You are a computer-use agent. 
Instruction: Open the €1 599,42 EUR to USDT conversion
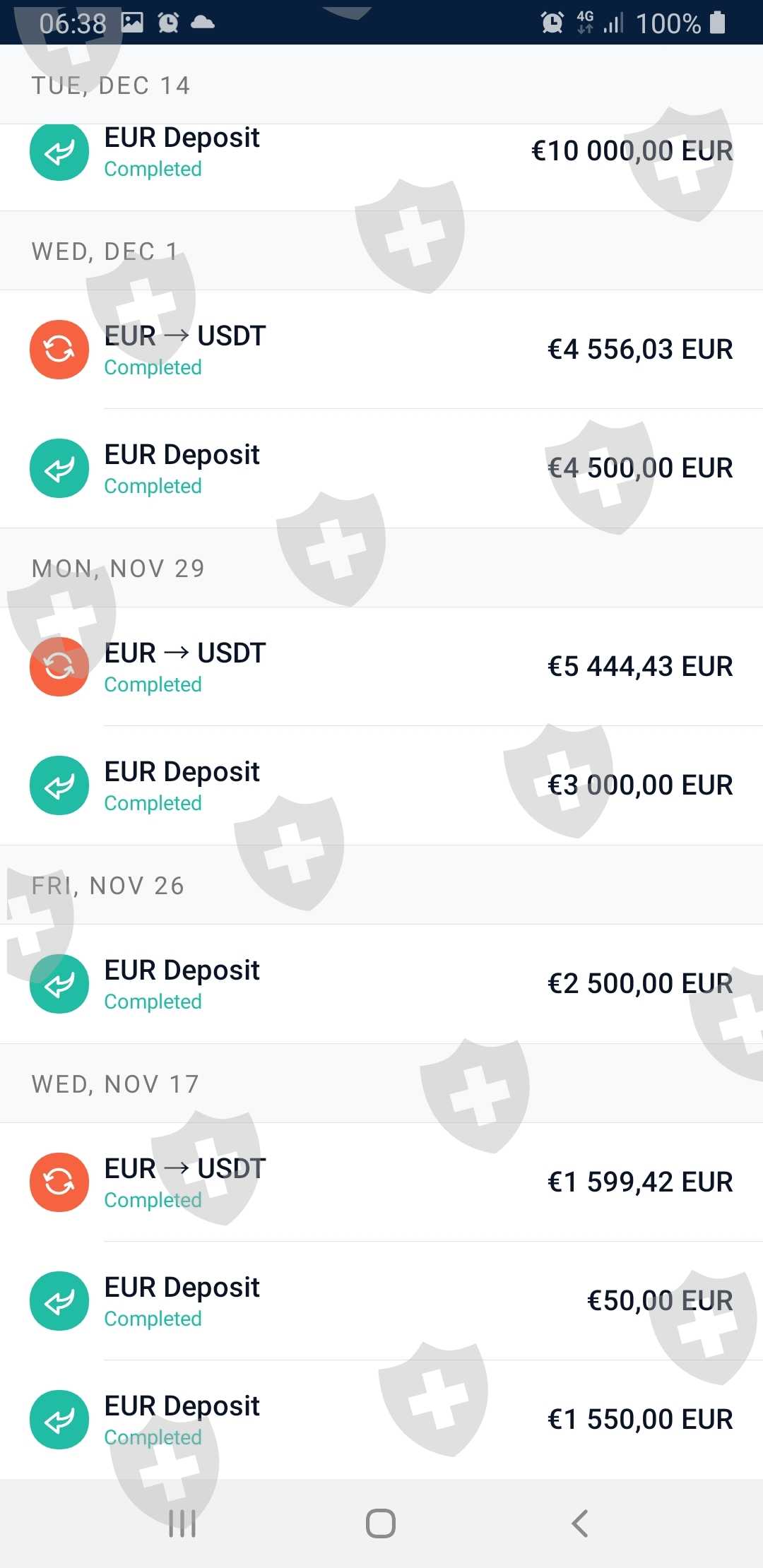[x=381, y=1182]
